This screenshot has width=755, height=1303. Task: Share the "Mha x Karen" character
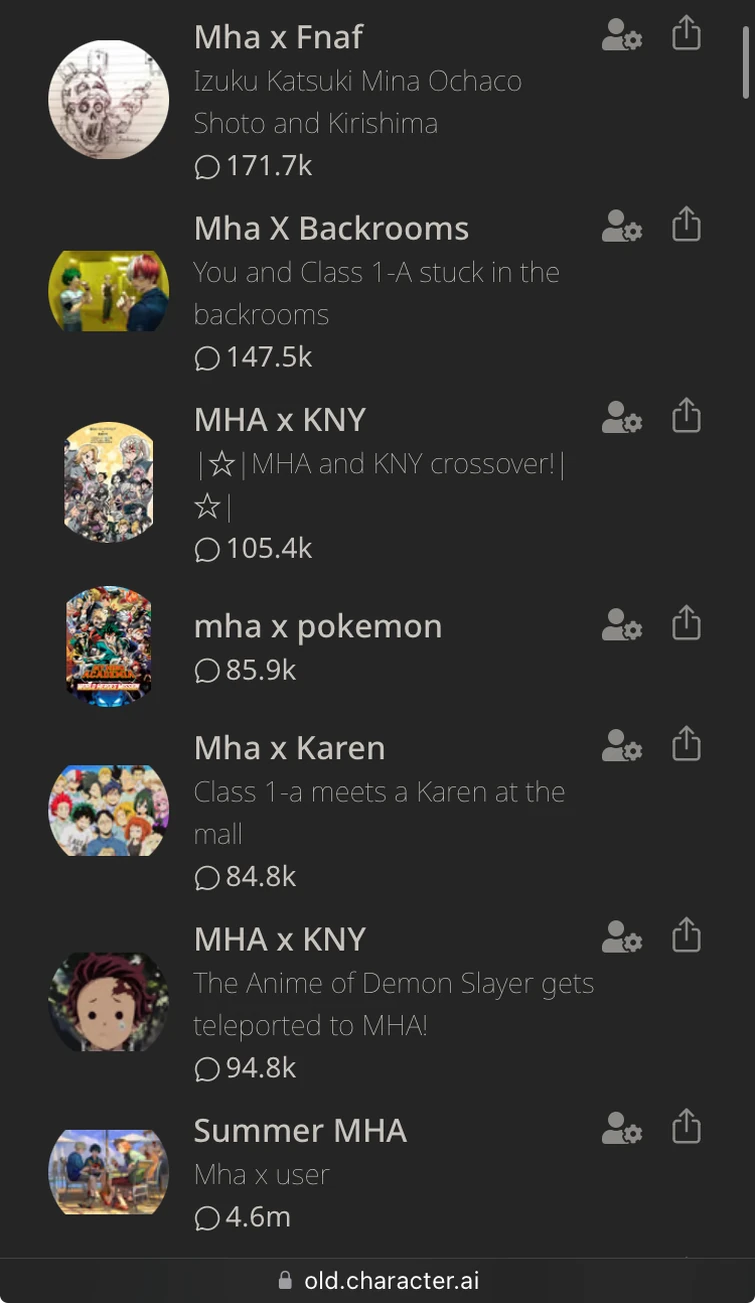(686, 744)
